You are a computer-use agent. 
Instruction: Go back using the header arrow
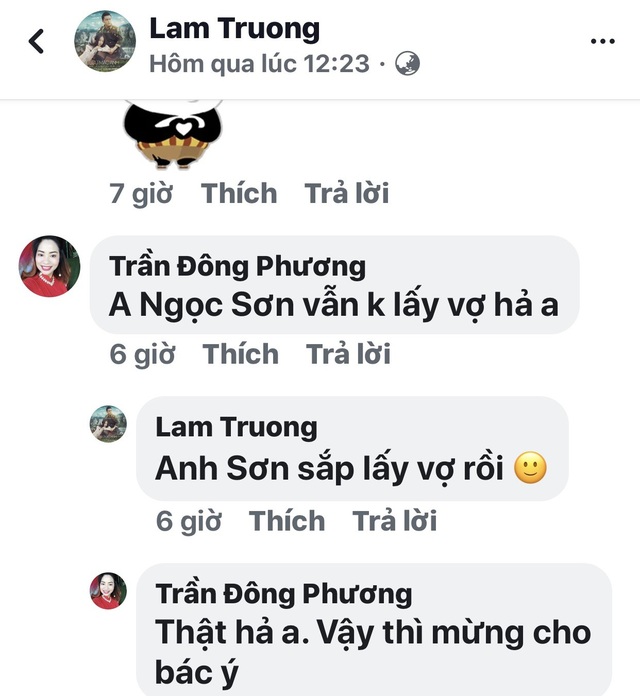click(37, 41)
